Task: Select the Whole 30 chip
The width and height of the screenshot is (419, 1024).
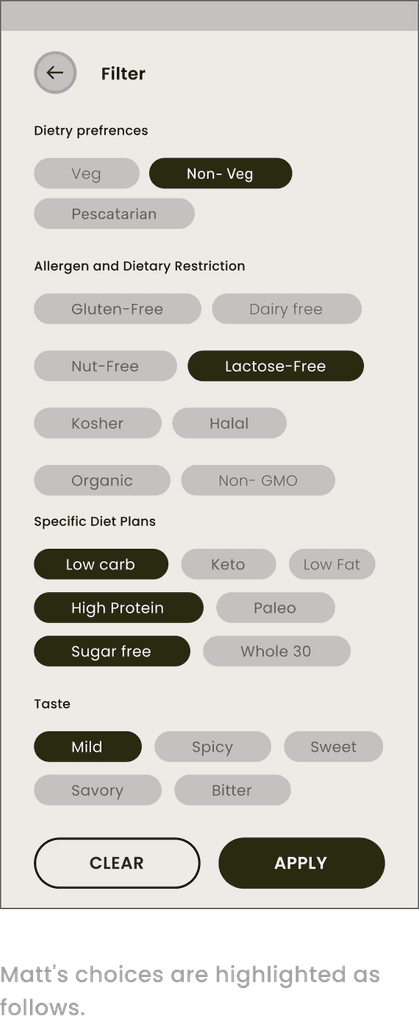Action: [277, 651]
